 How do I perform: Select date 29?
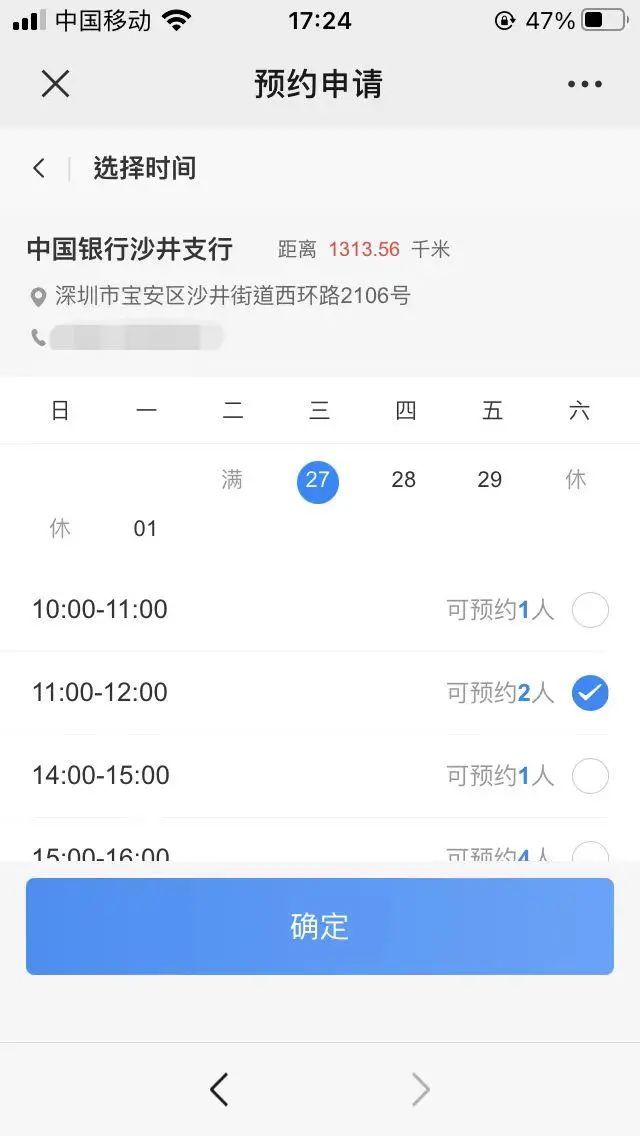click(x=489, y=480)
